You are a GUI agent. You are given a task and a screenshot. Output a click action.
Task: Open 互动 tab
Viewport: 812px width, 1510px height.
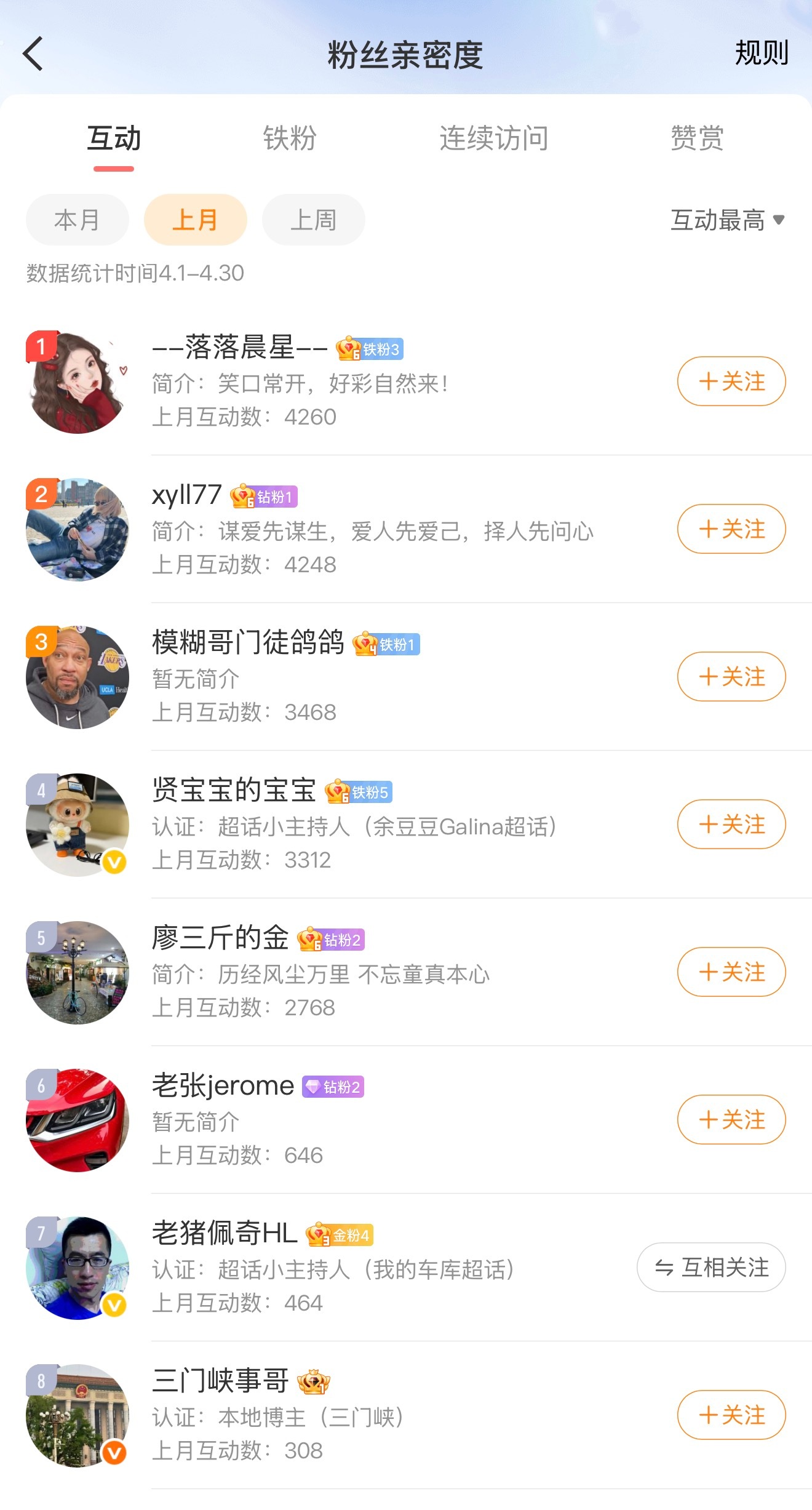[x=114, y=137]
